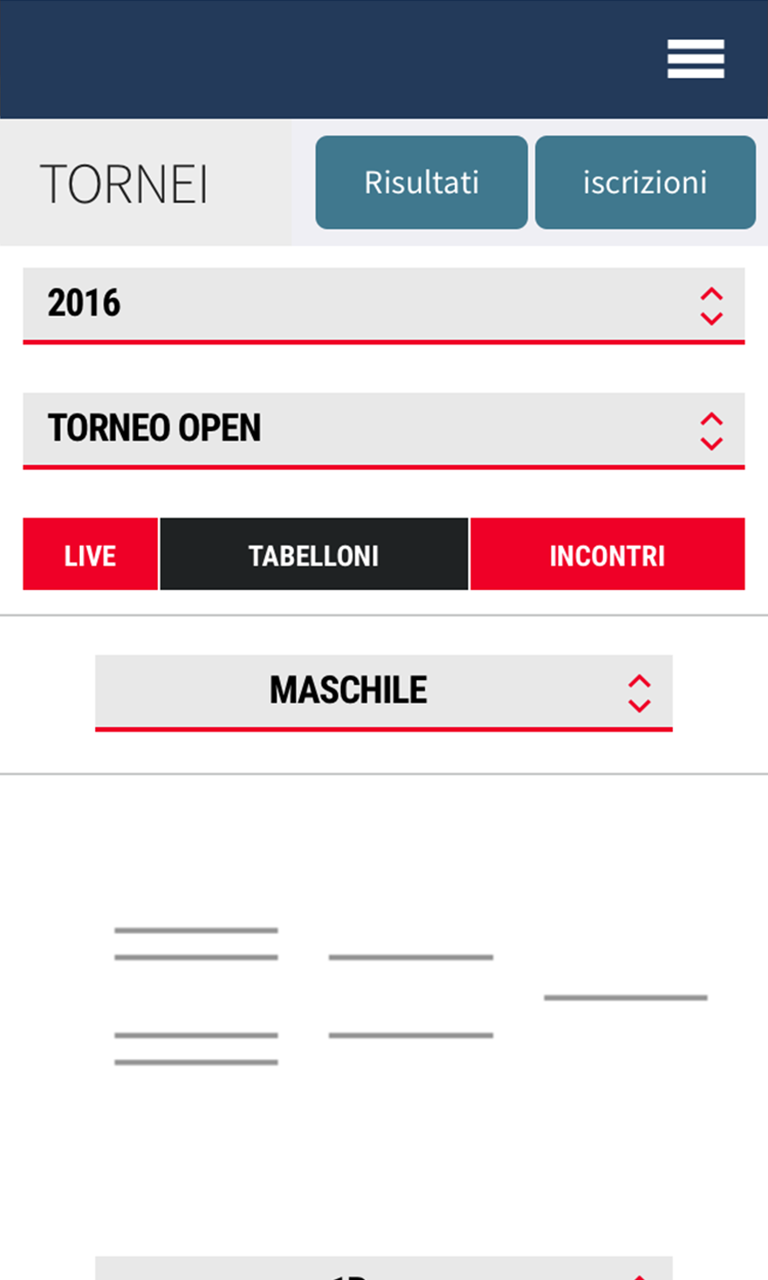Select the Tabelloni tab
Screen dimensions: 768x1280
pos(314,555)
